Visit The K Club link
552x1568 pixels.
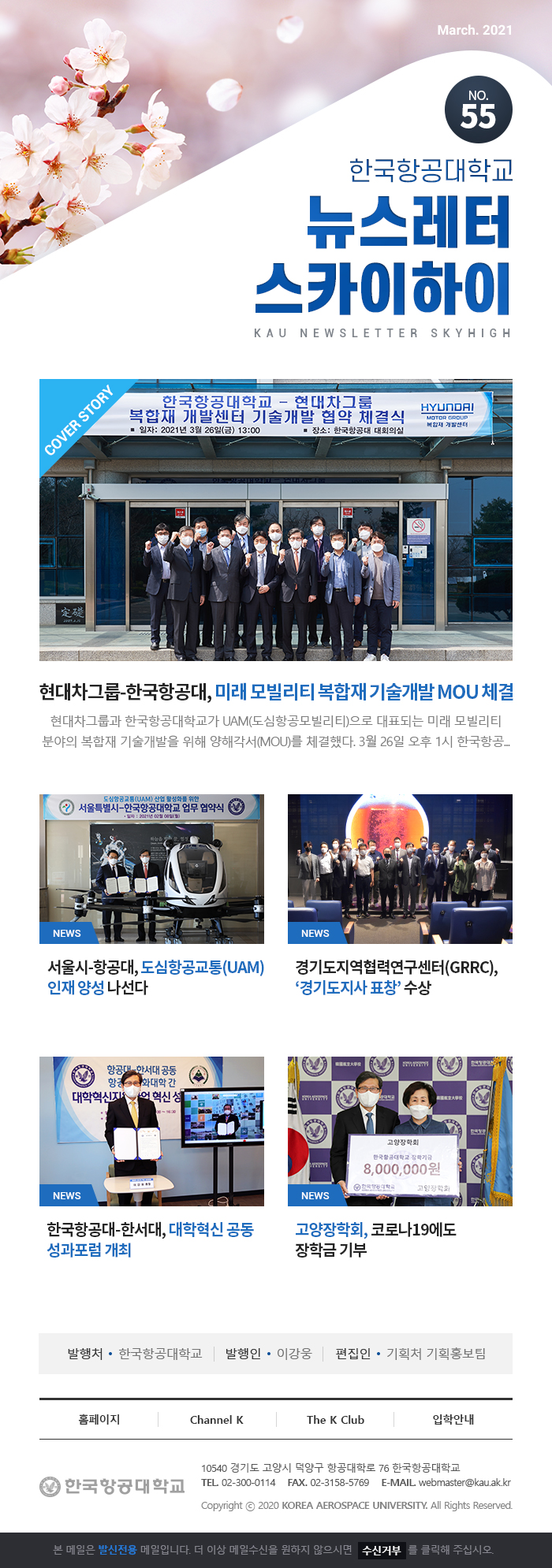tap(335, 1419)
